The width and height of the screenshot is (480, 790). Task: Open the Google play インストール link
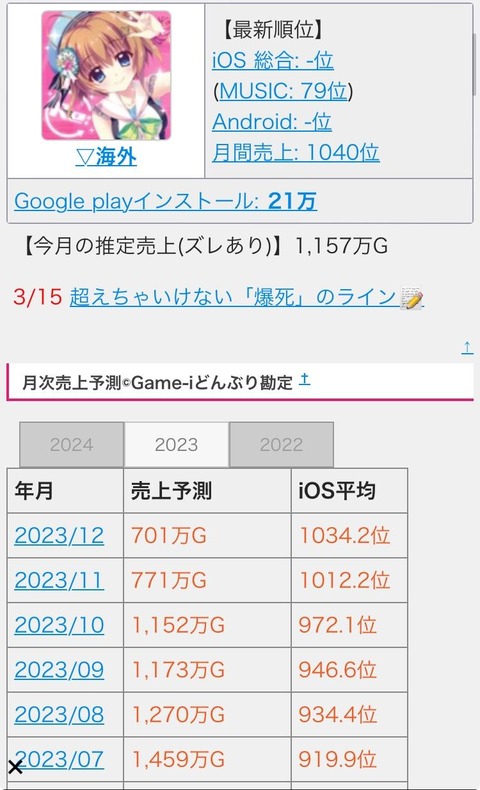tap(165, 201)
